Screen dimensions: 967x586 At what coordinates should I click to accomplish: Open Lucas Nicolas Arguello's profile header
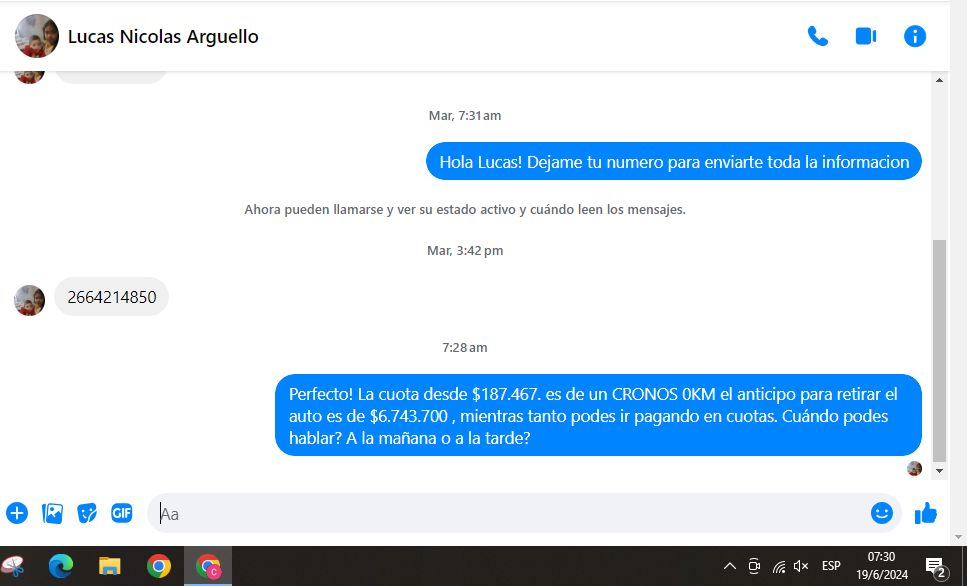(x=162, y=37)
